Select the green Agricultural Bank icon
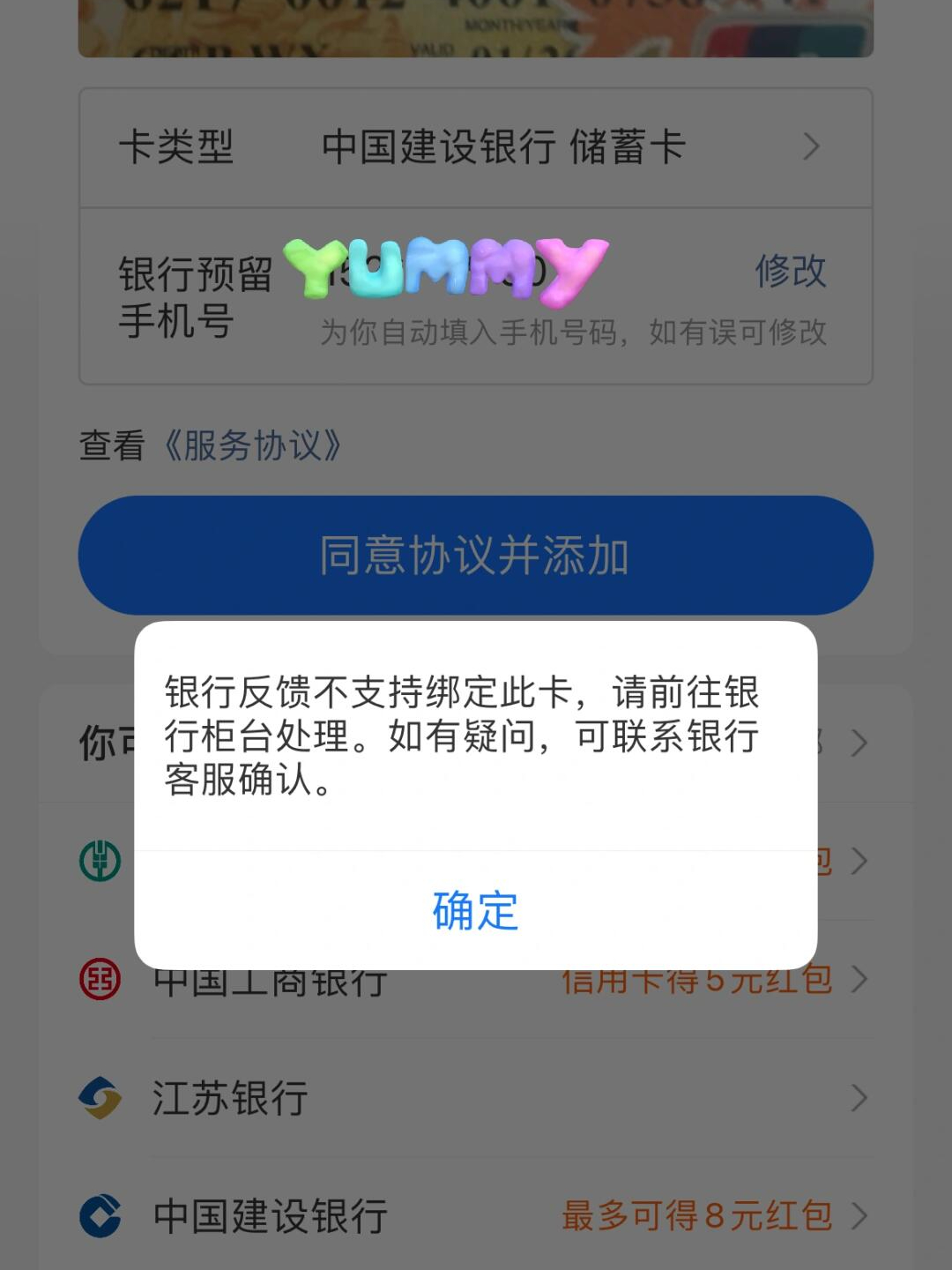952x1270 pixels. (100, 861)
